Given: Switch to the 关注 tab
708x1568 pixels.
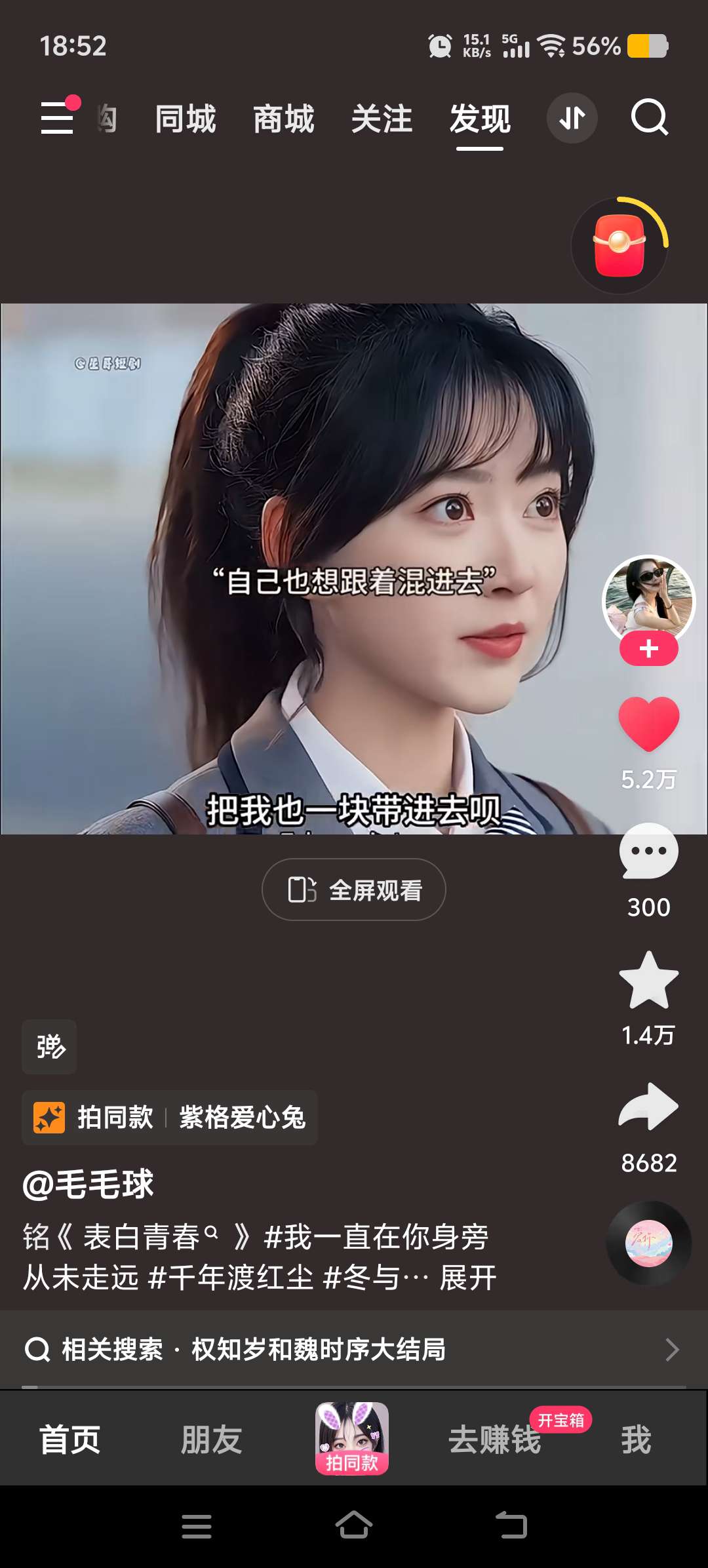Looking at the screenshot, I should coord(382,119).
